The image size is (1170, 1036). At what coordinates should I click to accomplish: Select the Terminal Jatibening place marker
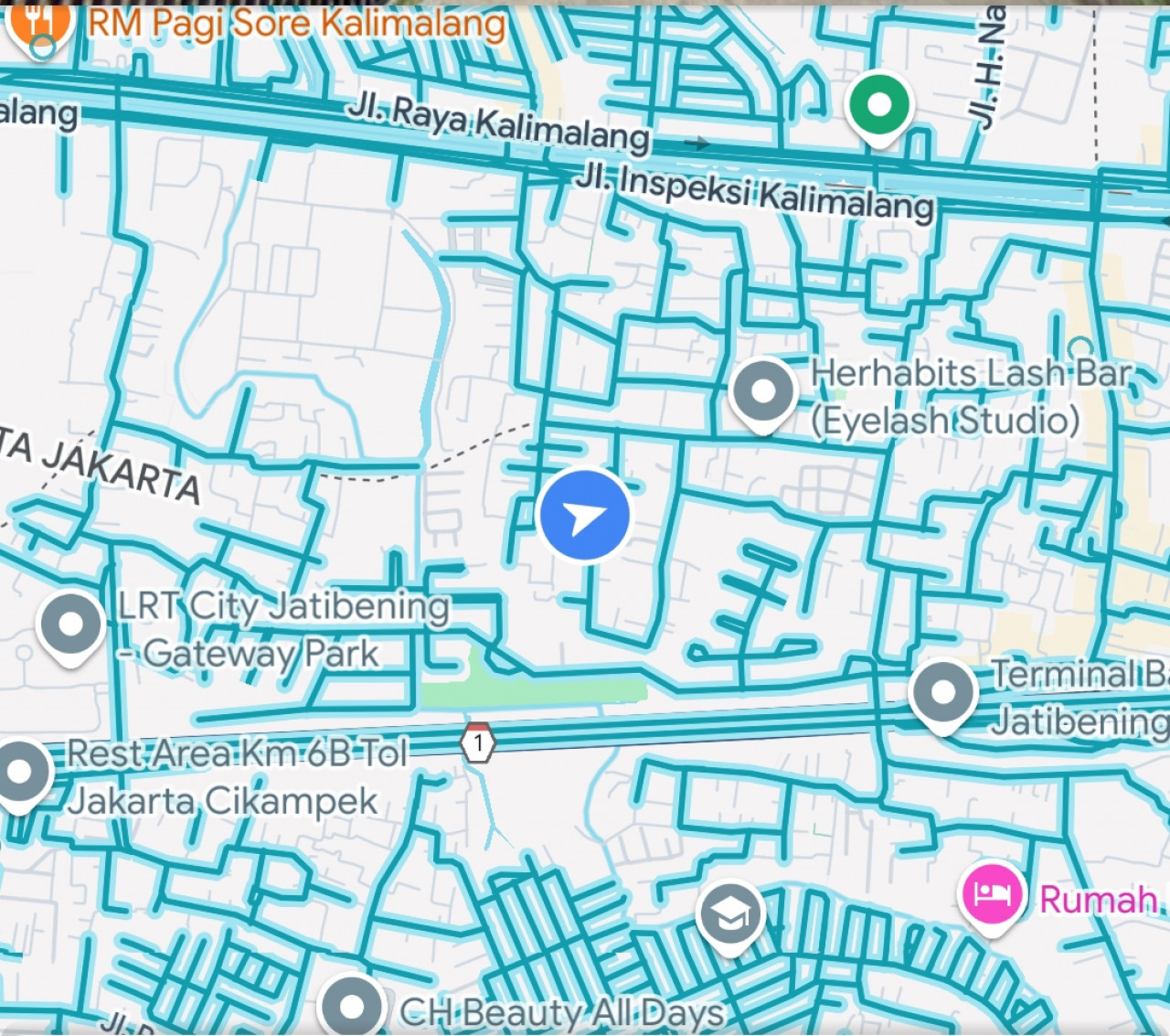942,692
